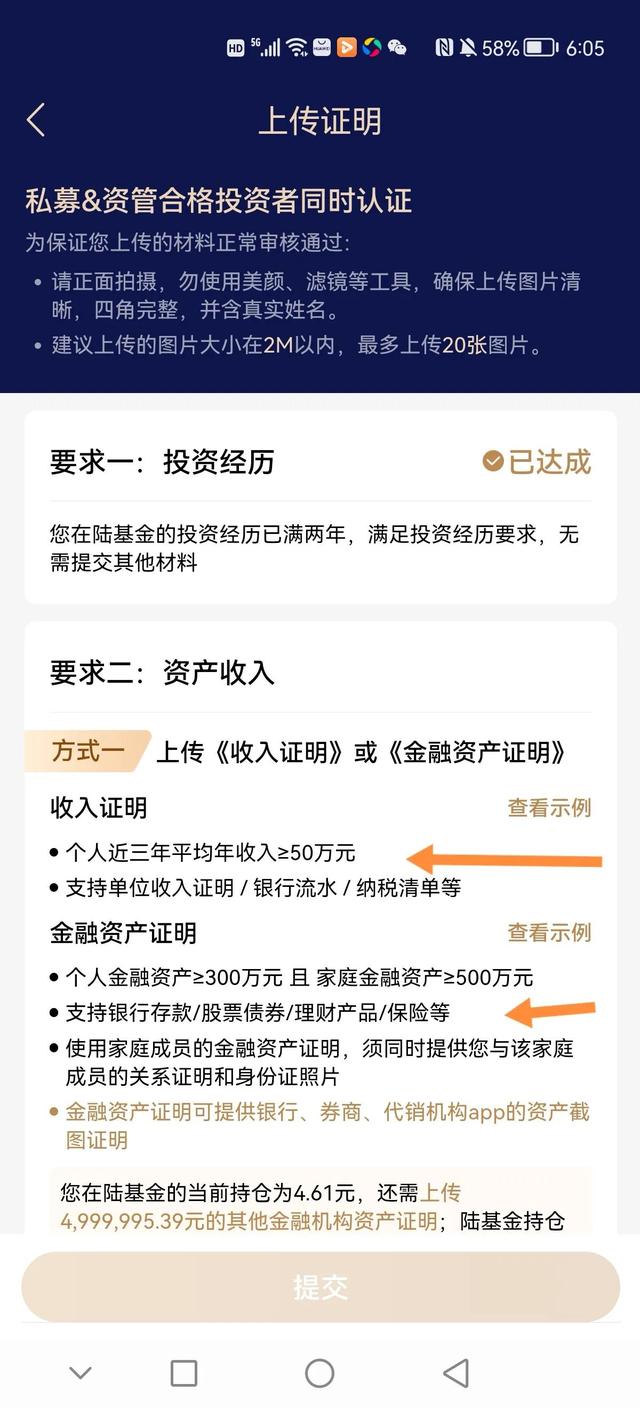Viewport: 640px width, 1408px height.
Task: Open the recent apps overview
Action: [184, 1373]
